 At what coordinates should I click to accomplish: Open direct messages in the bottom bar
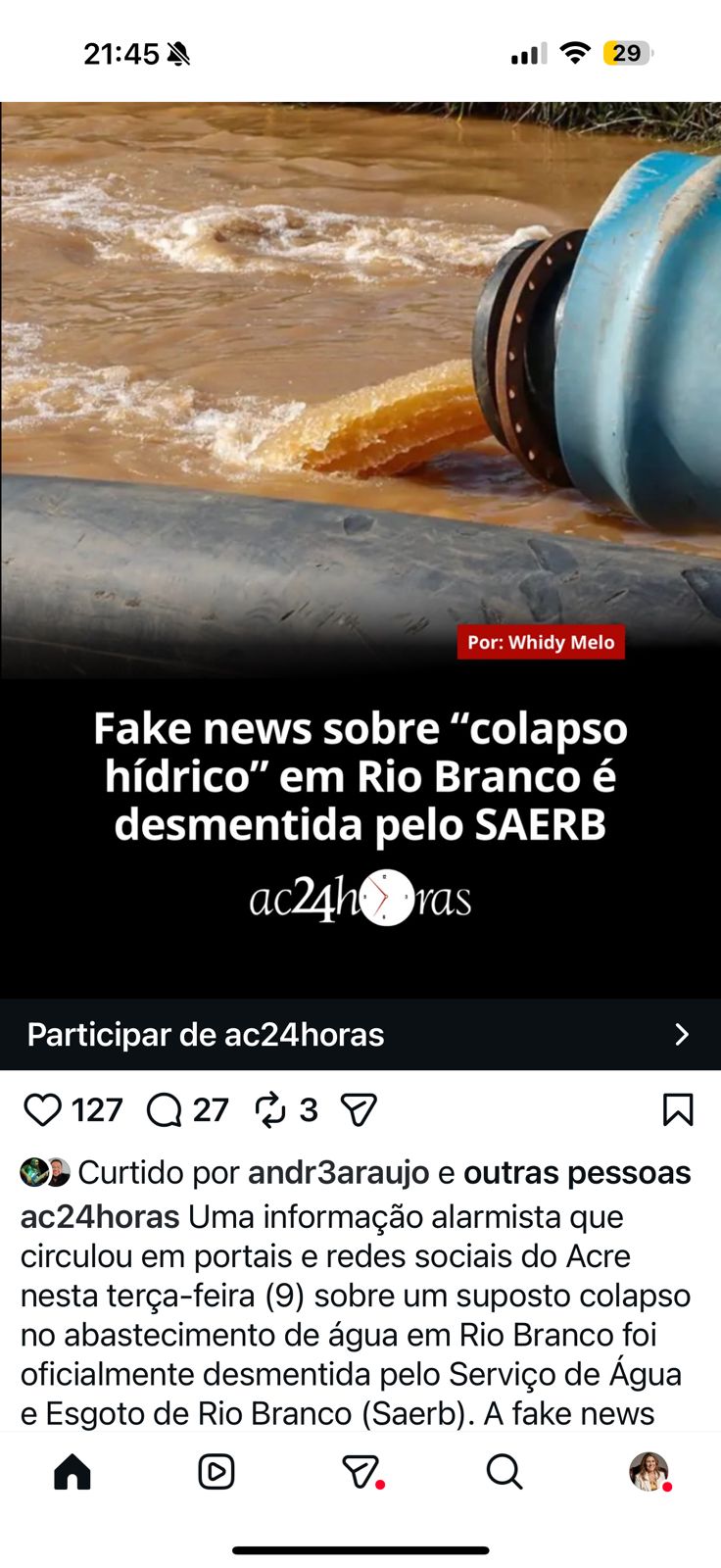(x=360, y=1472)
